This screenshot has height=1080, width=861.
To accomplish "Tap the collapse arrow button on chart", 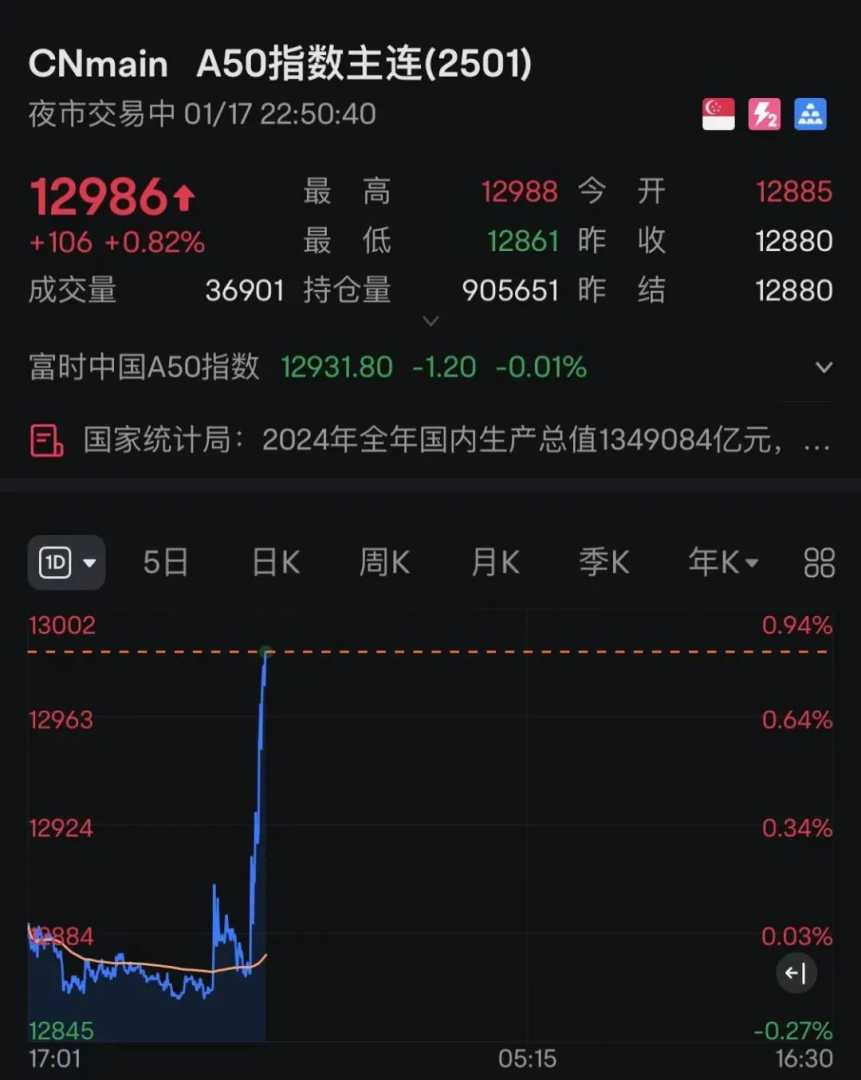I will pyautogui.click(x=796, y=973).
